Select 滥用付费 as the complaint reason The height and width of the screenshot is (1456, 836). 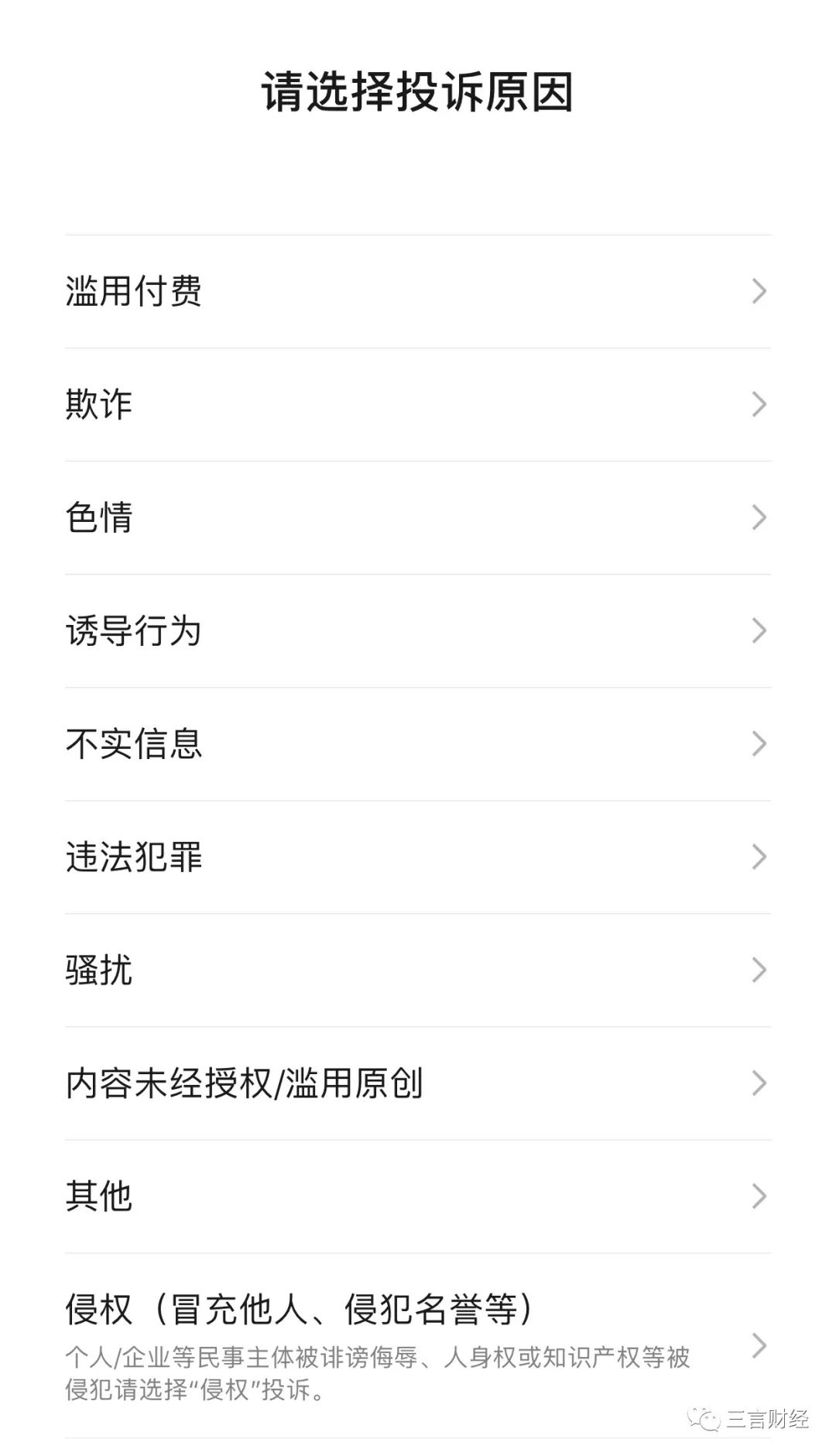(418, 292)
